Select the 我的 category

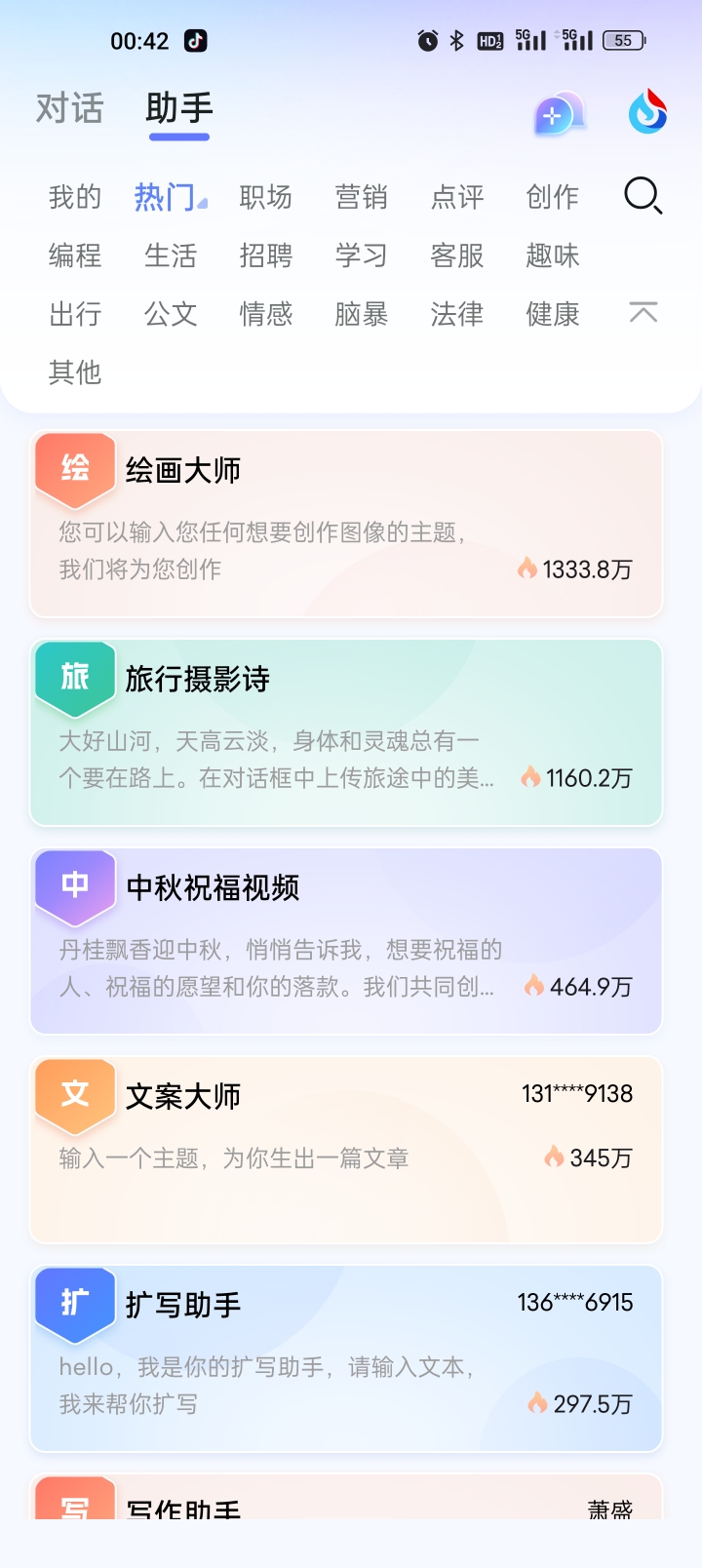pyautogui.click(x=75, y=197)
